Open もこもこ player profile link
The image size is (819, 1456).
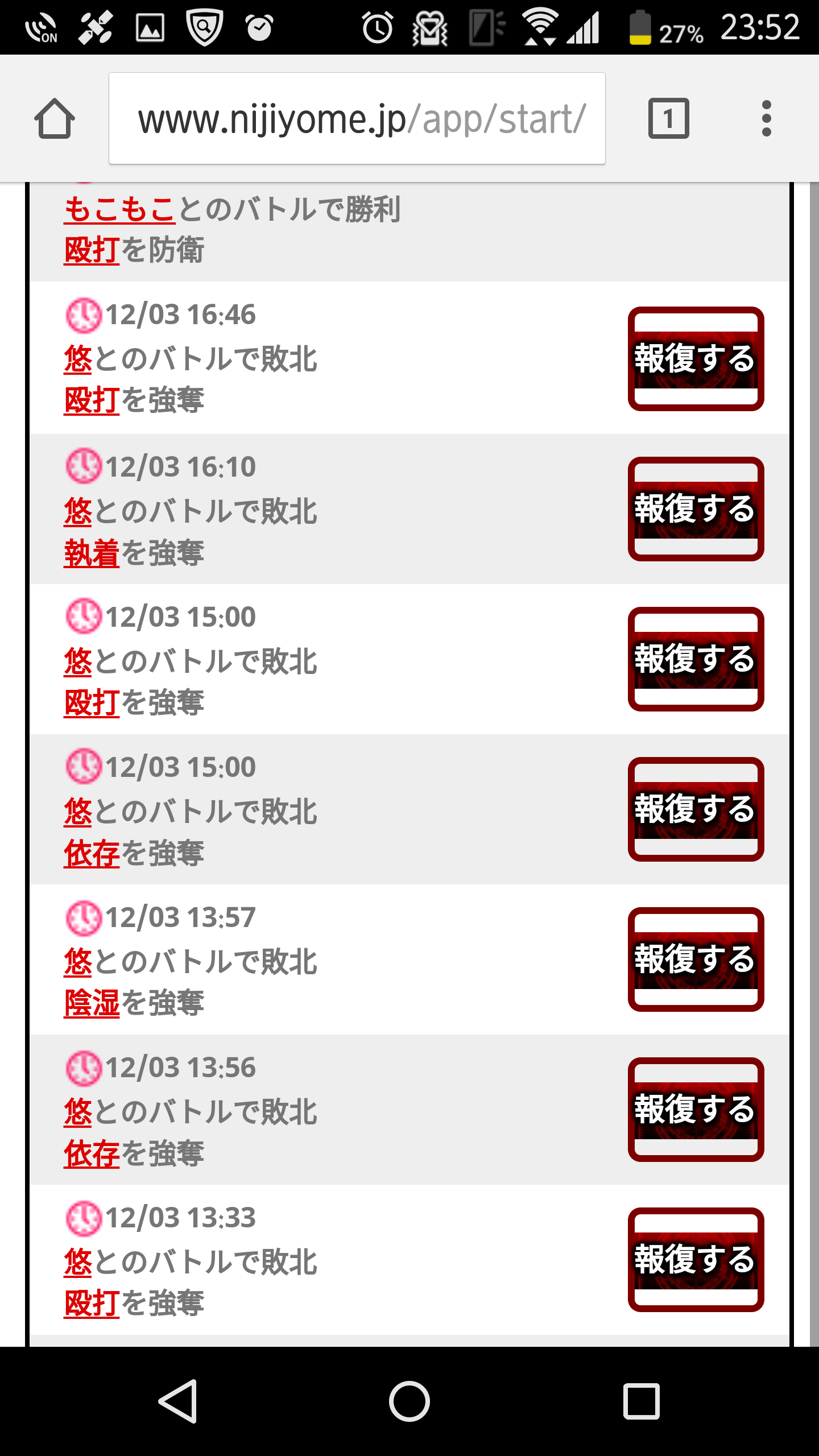point(119,209)
